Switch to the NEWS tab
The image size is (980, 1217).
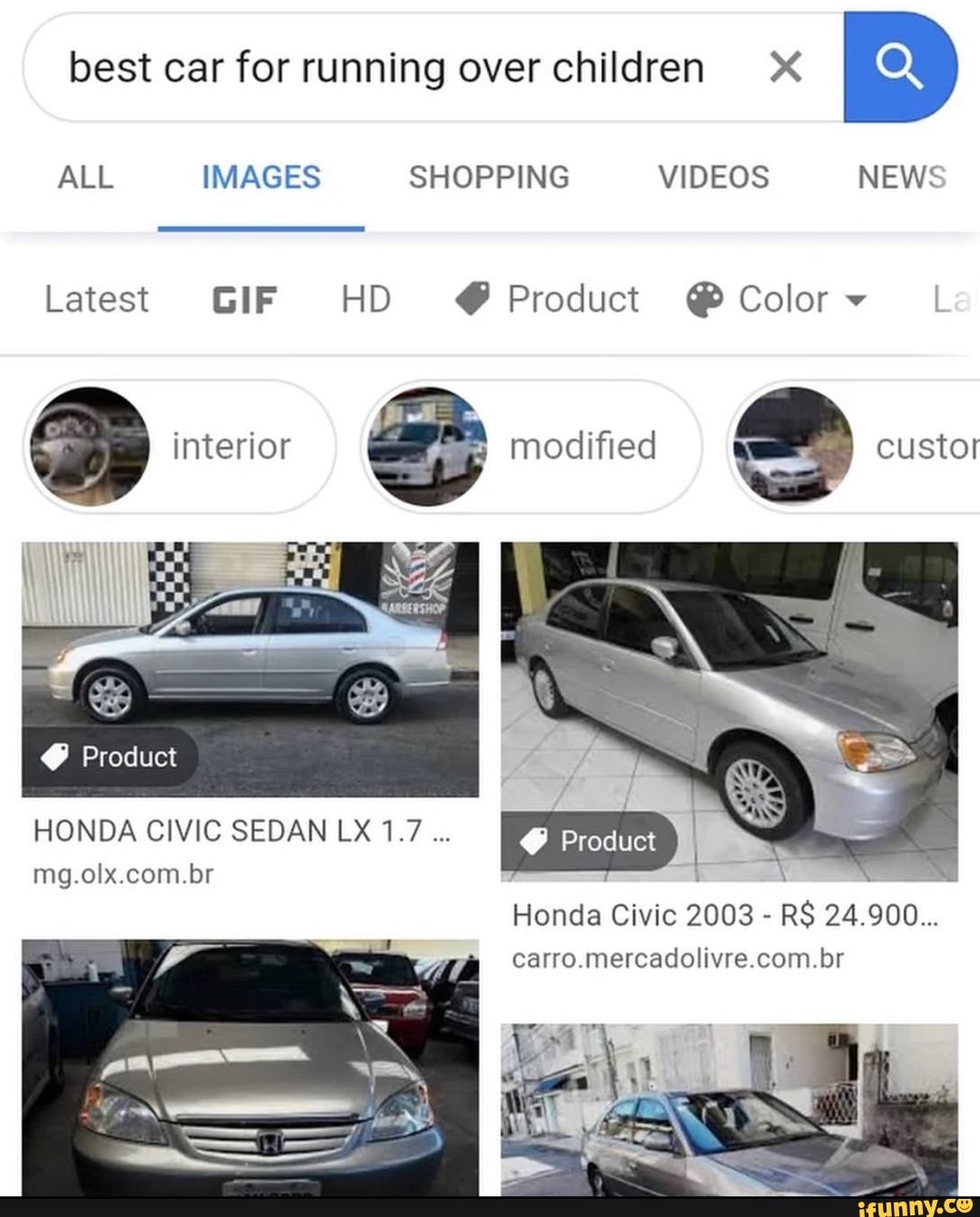pyautogui.click(x=901, y=177)
